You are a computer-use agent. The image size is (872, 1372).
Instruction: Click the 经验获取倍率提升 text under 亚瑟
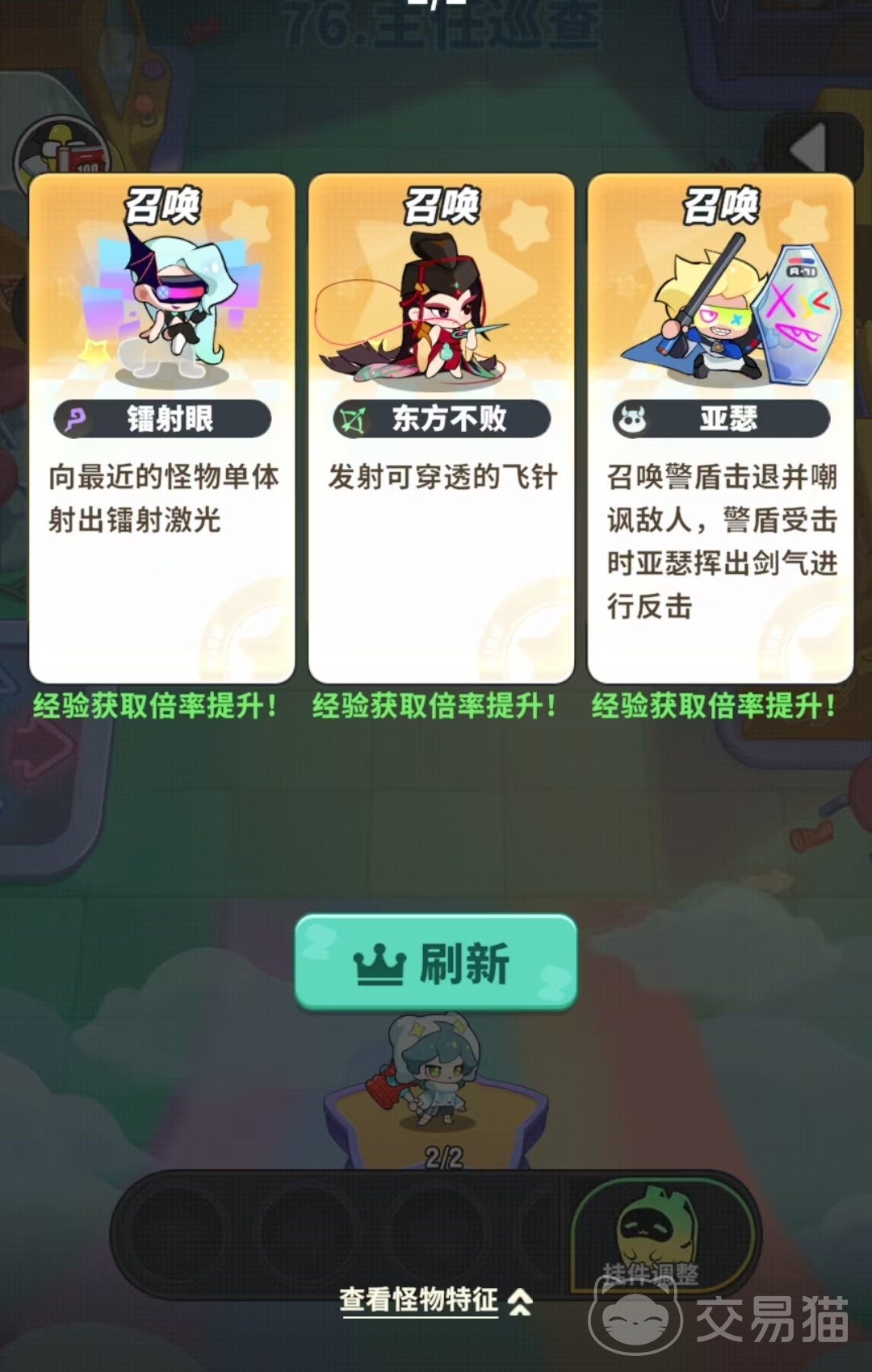pos(715,704)
